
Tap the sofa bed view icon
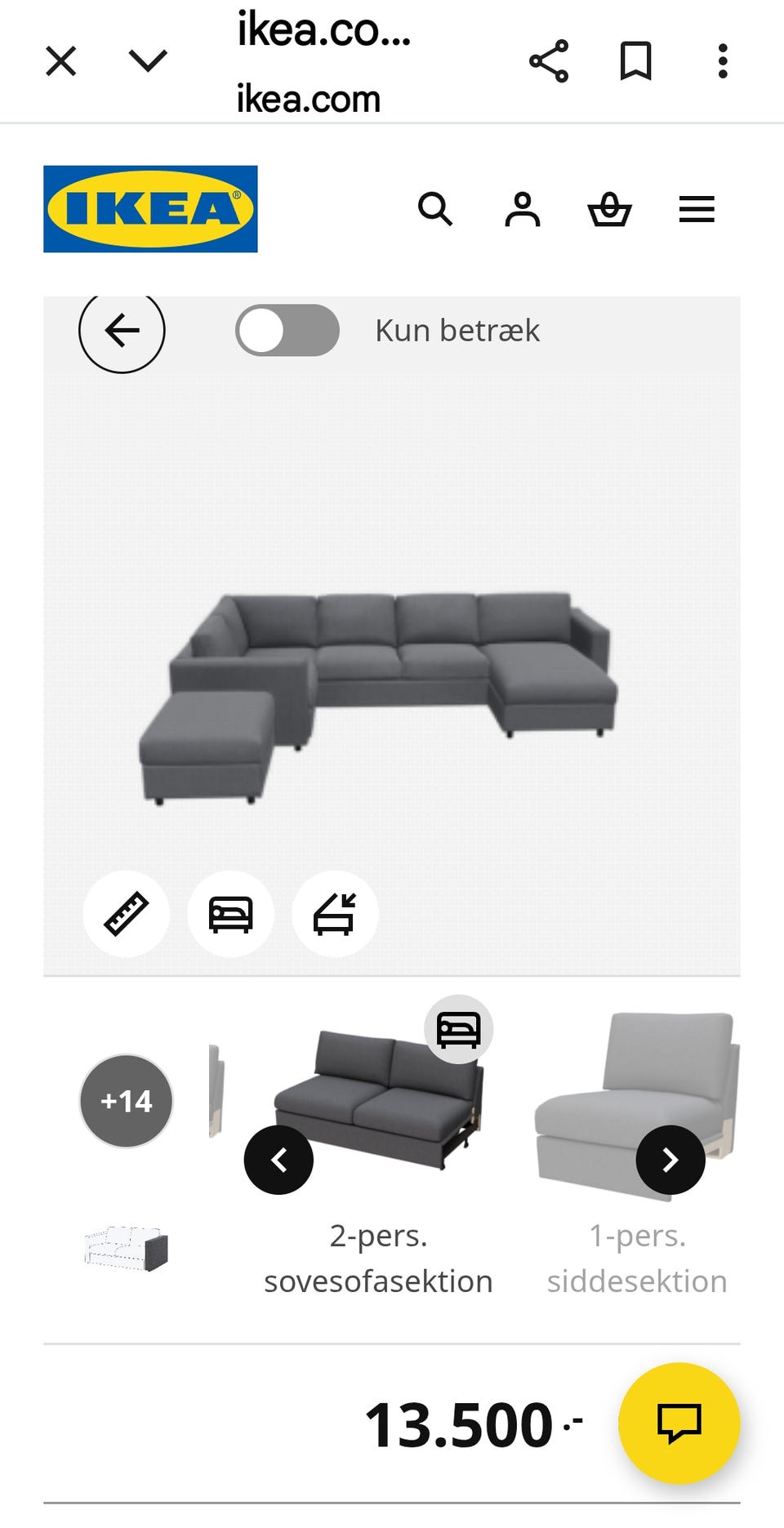[231, 914]
